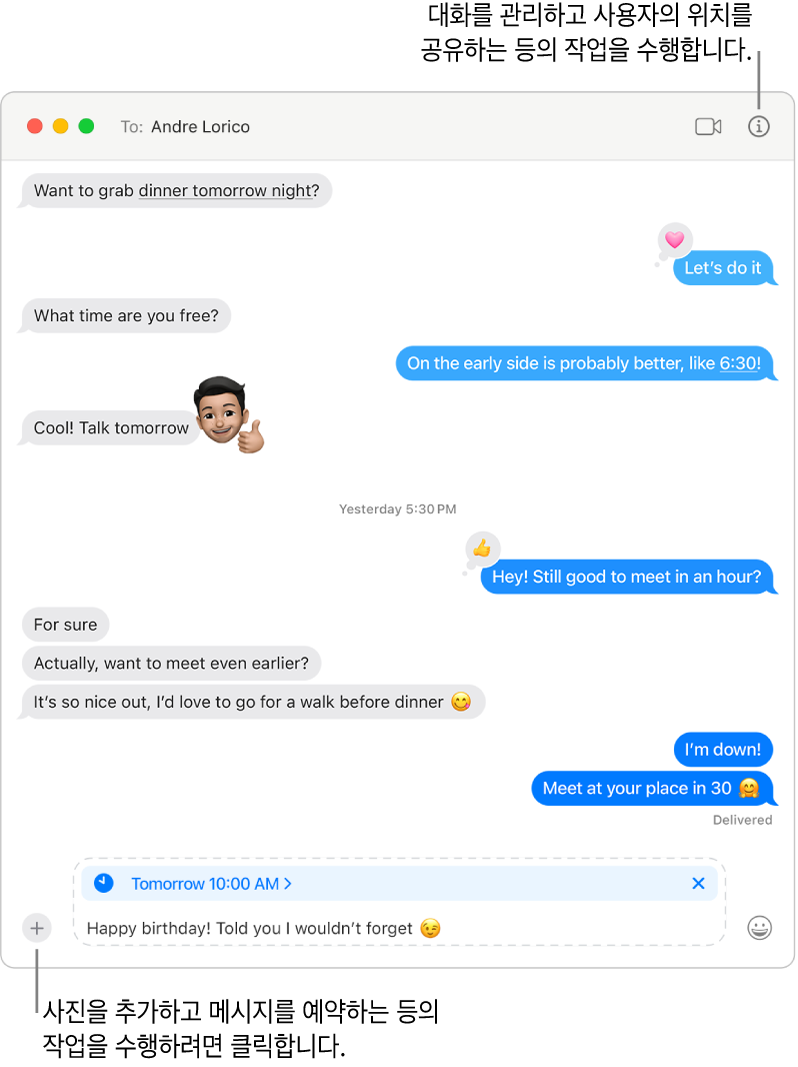Change the Tomorrow 10:00 AM scheduled time
The width and height of the screenshot is (798, 1067).
tap(211, 884)
